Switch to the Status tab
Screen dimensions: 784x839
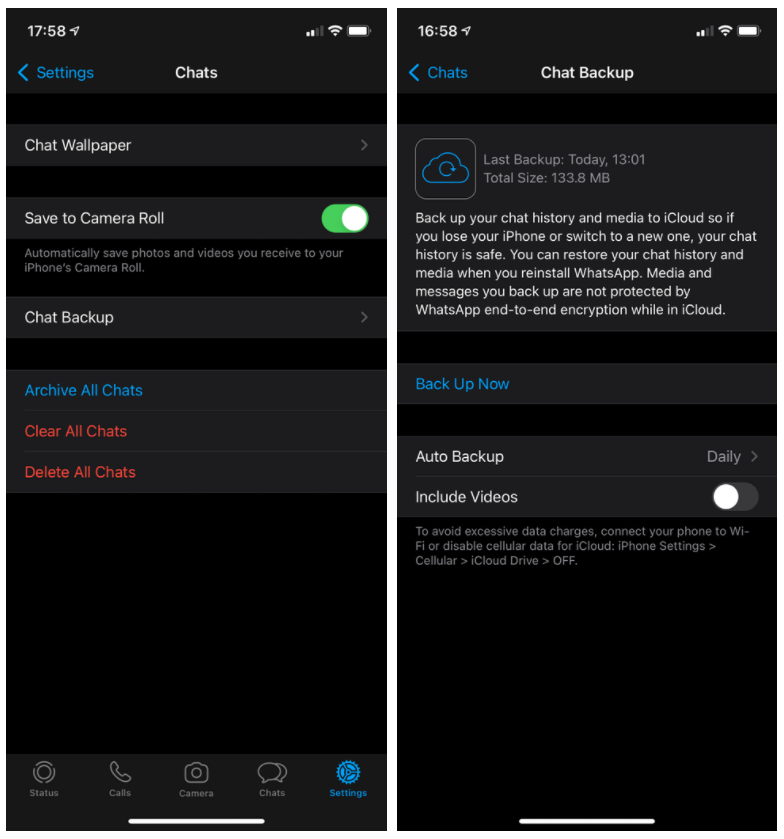point(44,779)
